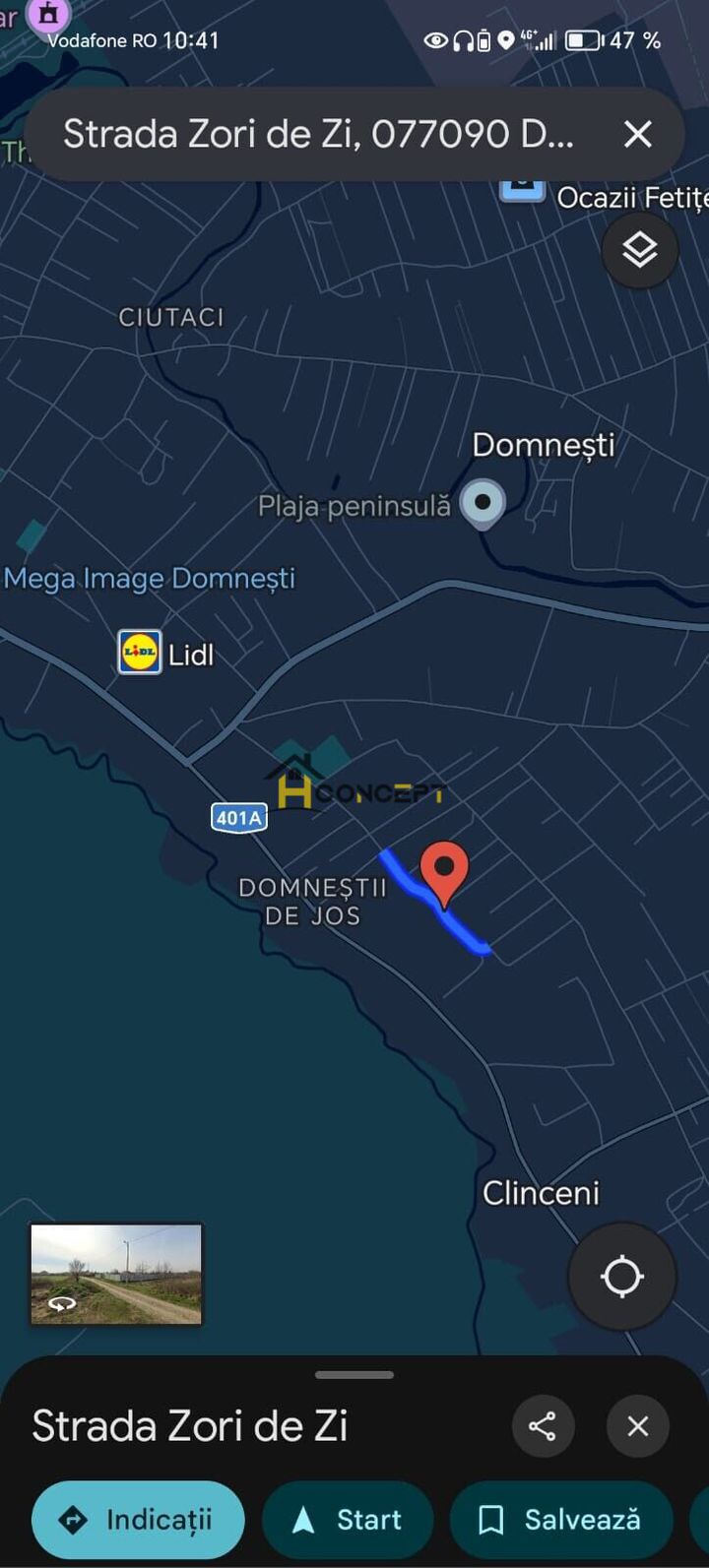Expand the place sheet using its handle
The width and height of the screenshot is (709, 1568).
click(354, 1374)
